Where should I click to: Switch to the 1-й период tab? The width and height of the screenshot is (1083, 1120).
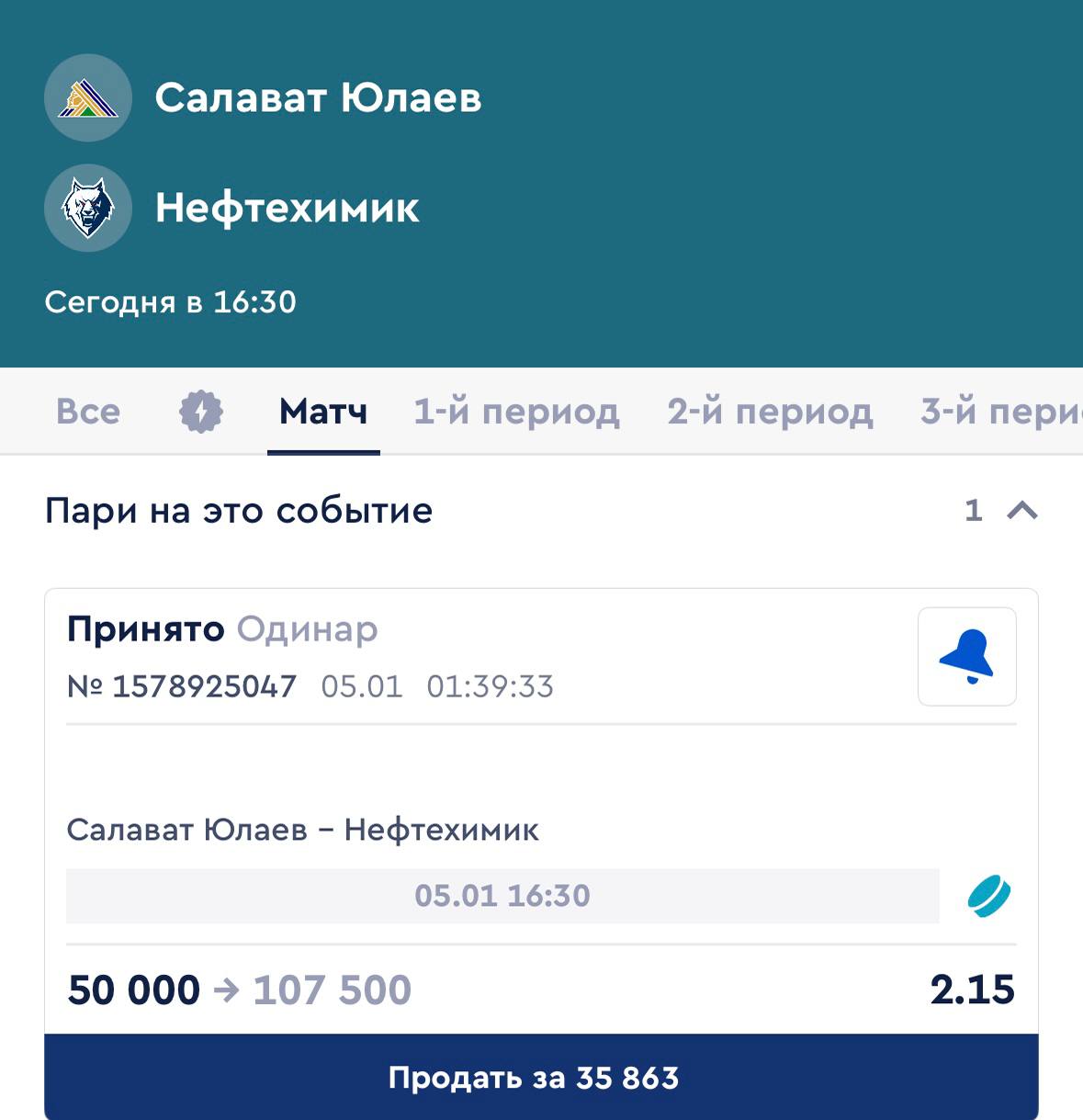point(516,412)
